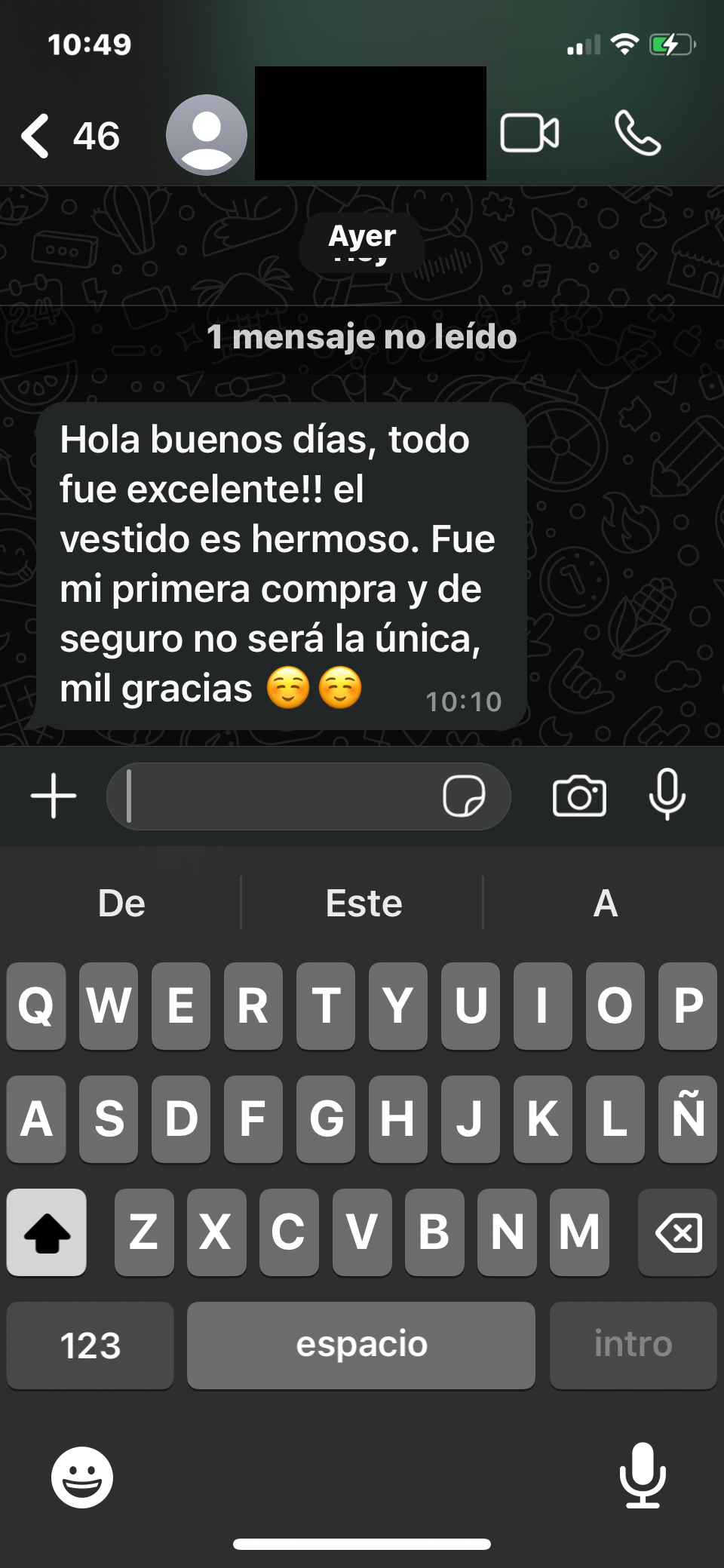This screenshot has height=1568, width=724.
Task: Open the emoji keyboard
Action: 82,1476
